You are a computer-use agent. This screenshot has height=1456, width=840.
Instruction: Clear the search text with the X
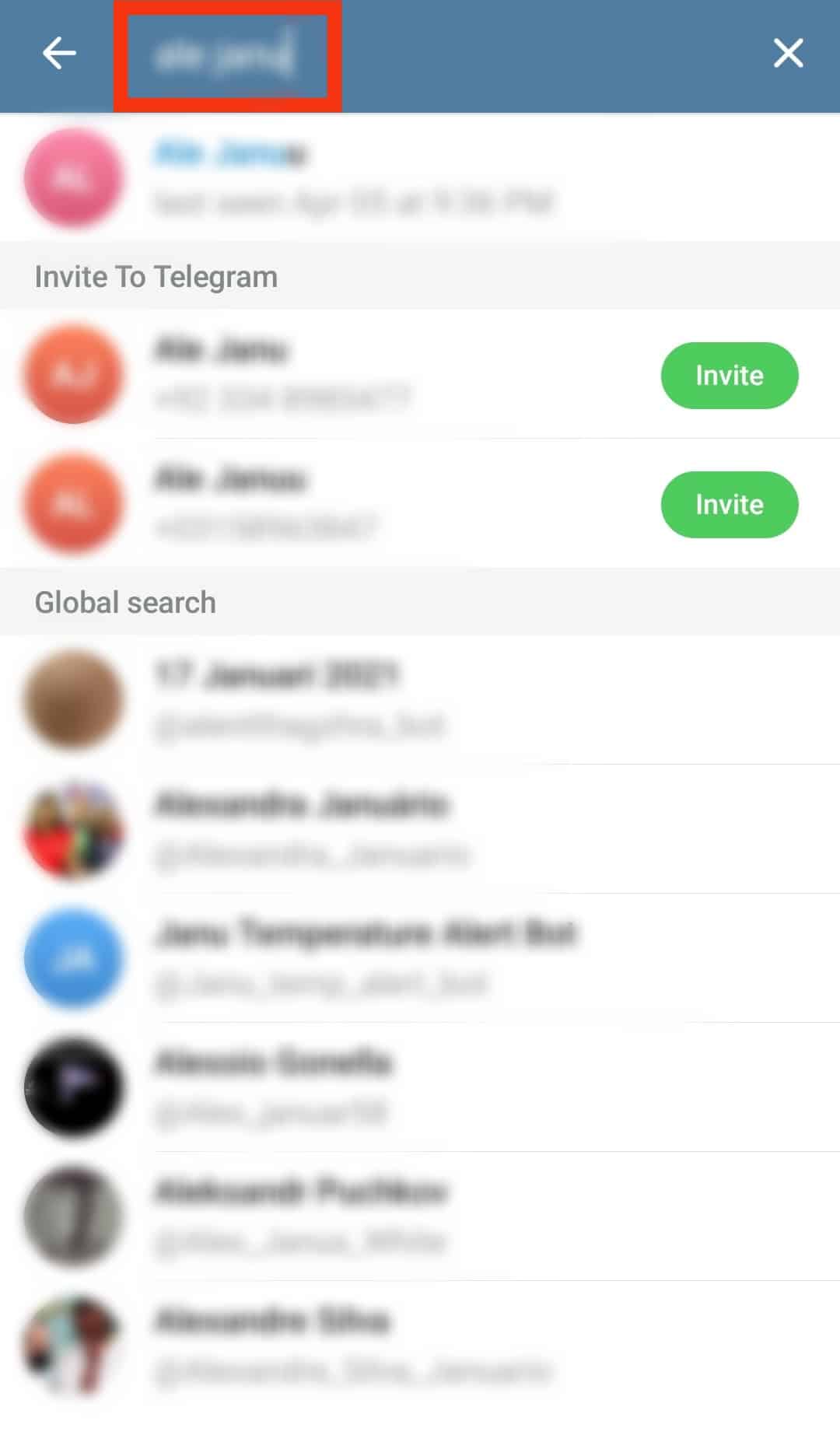(788, 54)
